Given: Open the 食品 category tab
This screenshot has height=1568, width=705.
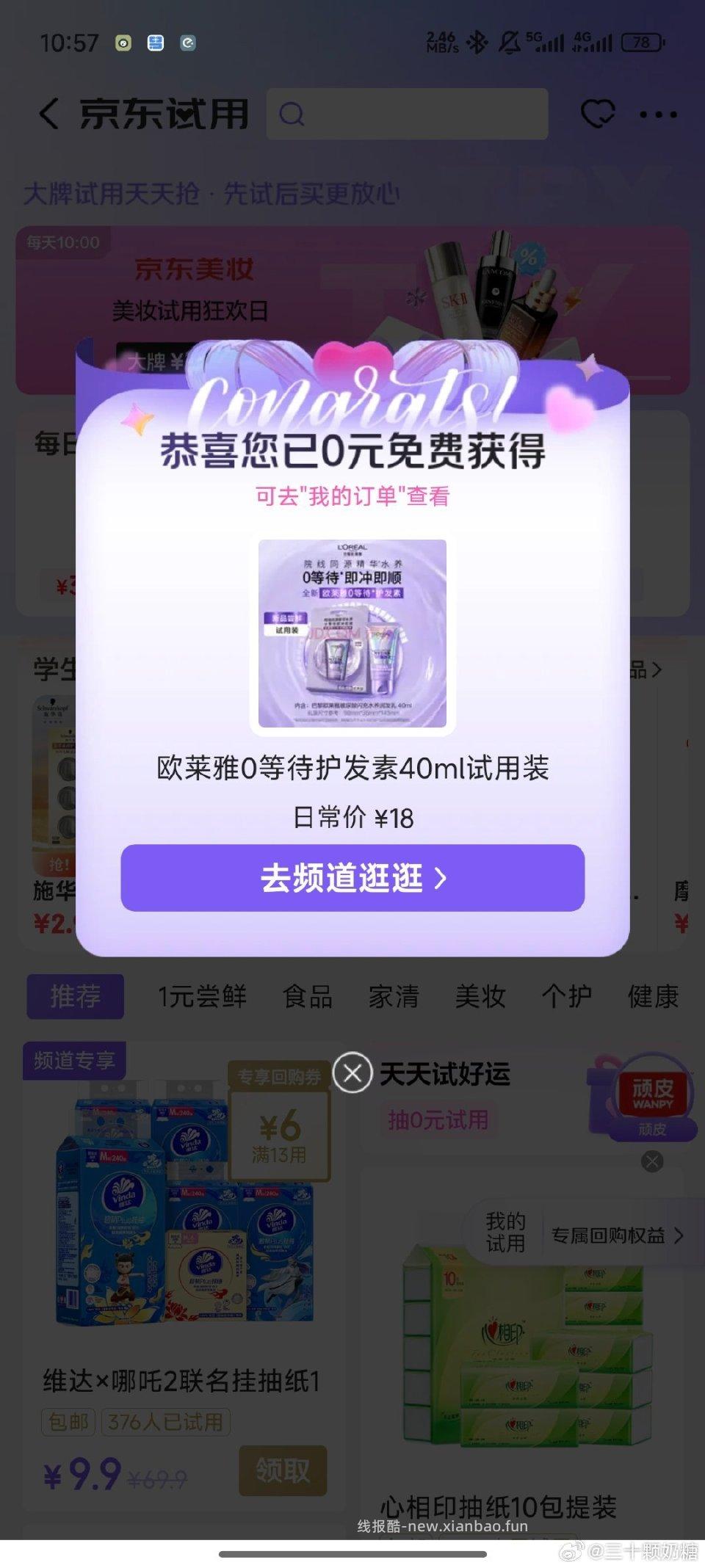Looking at the screenshot, I should pos(307,996).
